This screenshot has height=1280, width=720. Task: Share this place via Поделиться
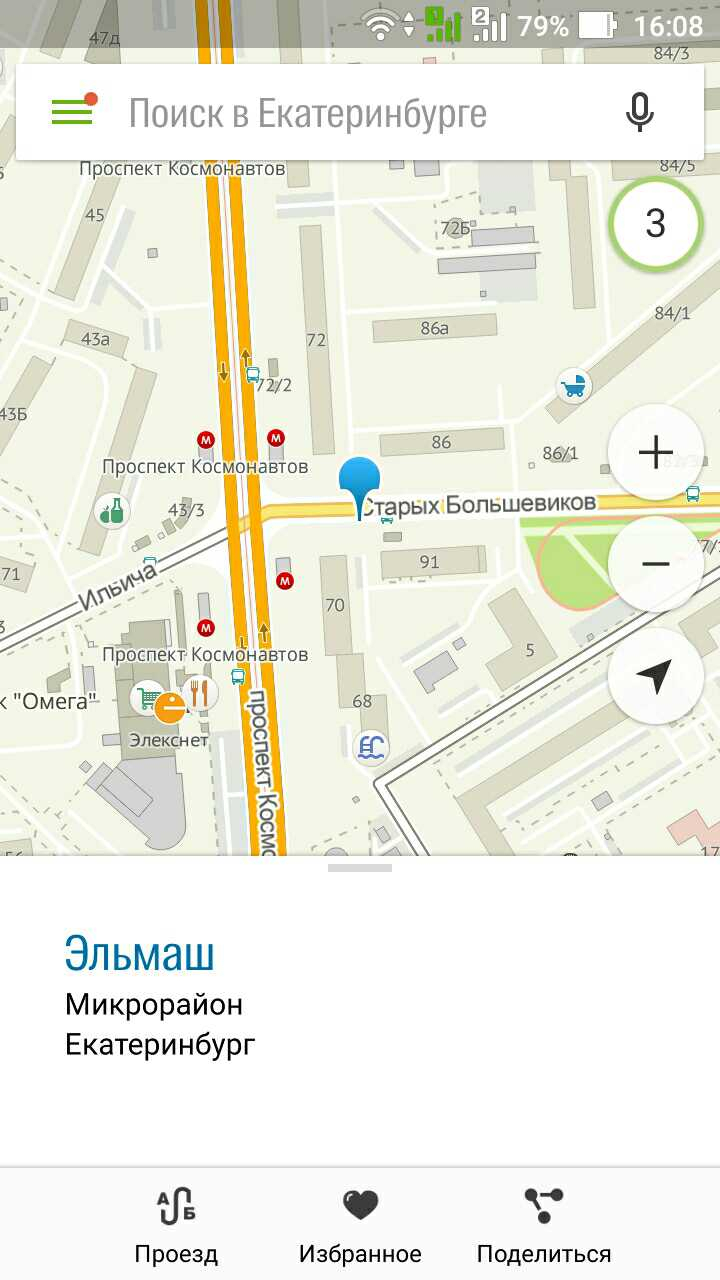[543, 1226]
